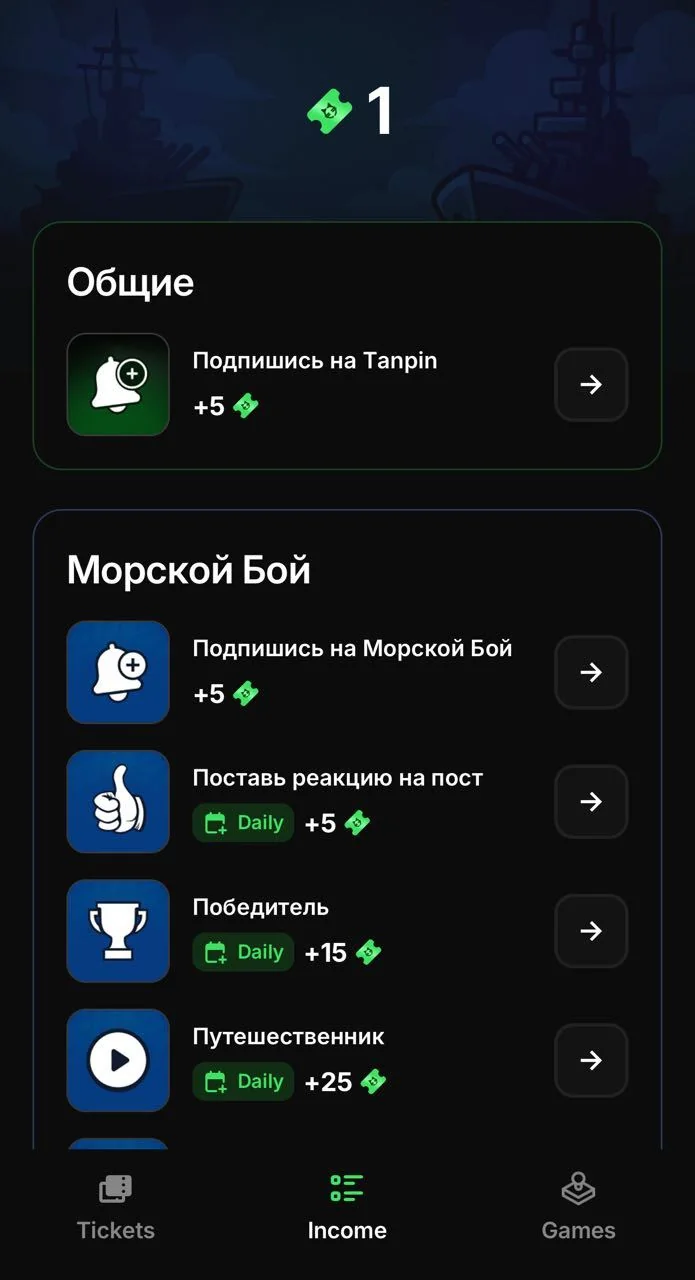The height and width of the screenshot is (1280, 695).
Task: Switch to the Tickets tab
Action: [116, 1208]
